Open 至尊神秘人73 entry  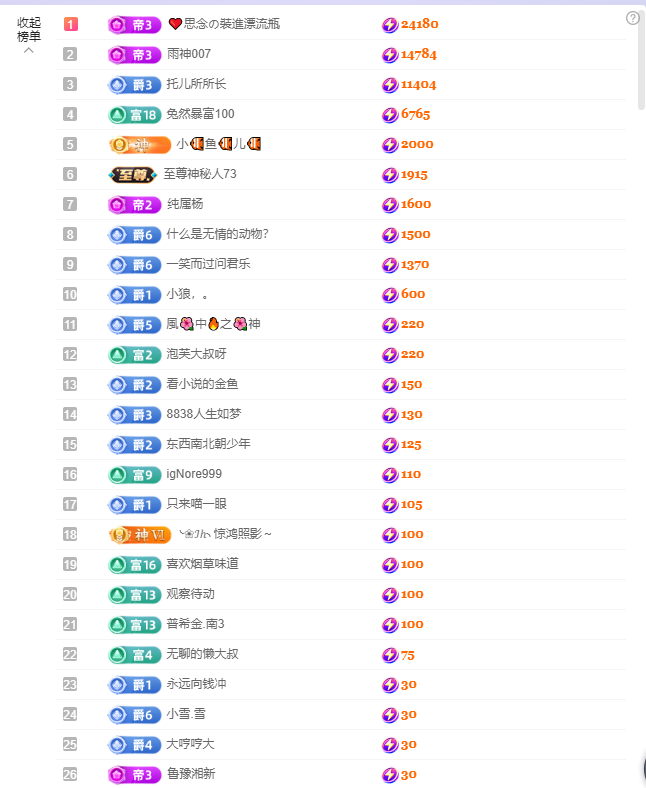coord(200,174)
